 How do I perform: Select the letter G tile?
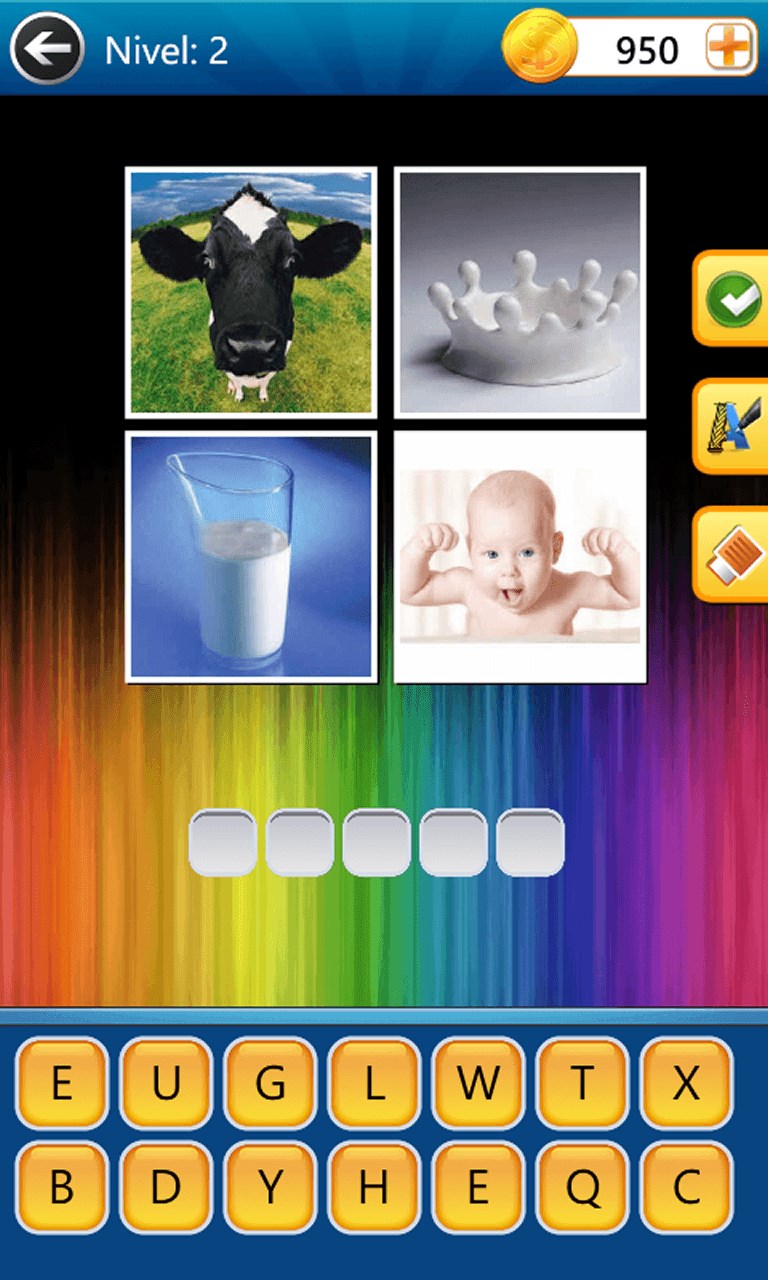pyautogui.click(x=270, y=1083)
